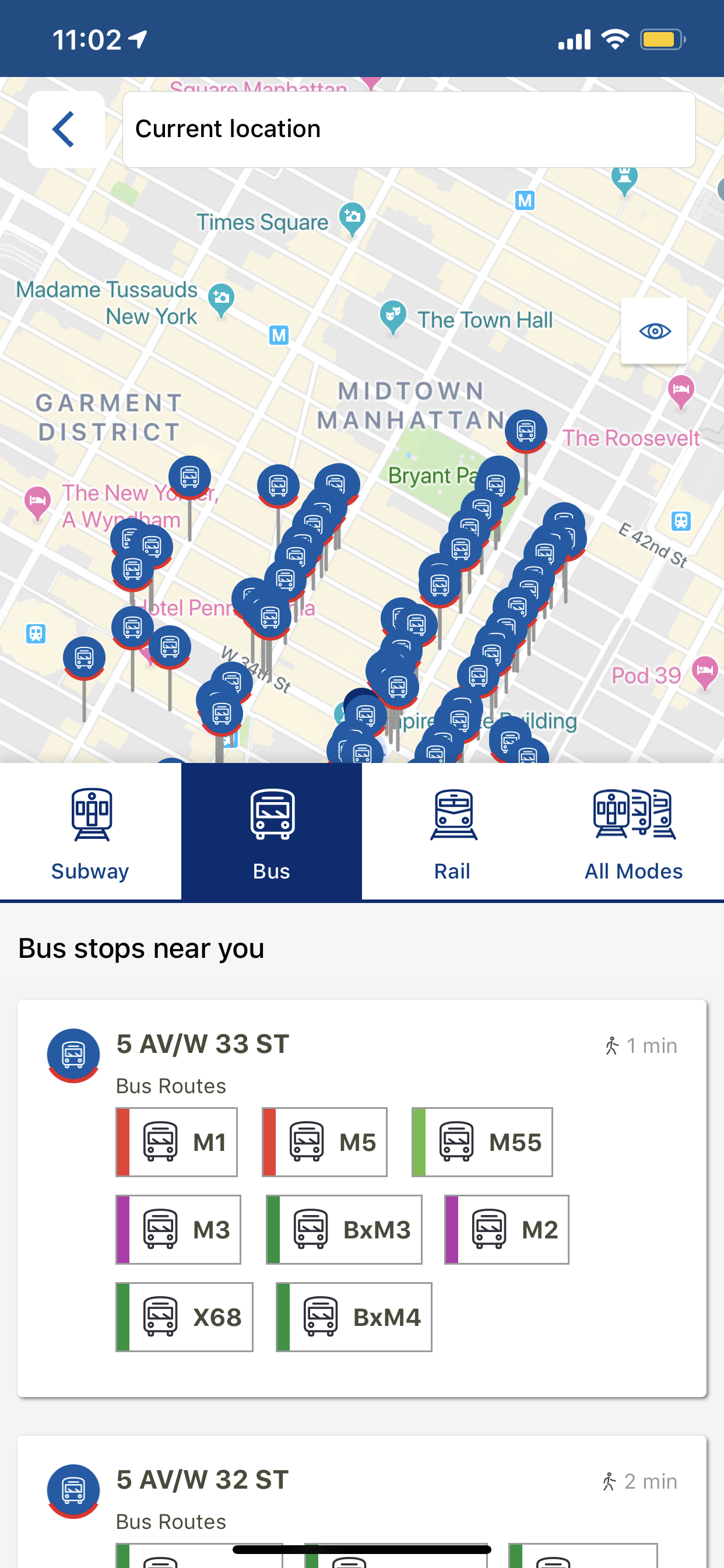Toggle map visibility with the eye icon

click(x=654, y=331)
